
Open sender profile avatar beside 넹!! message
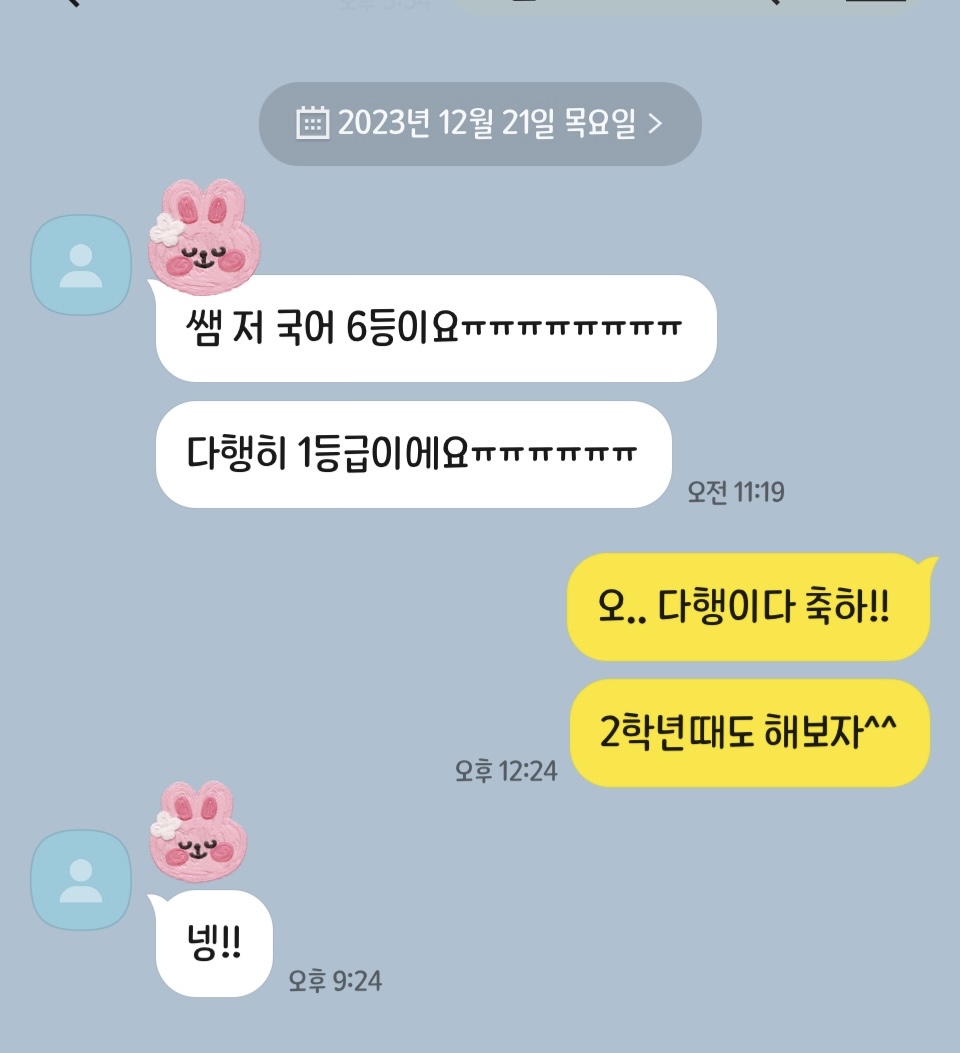(81, 880)
